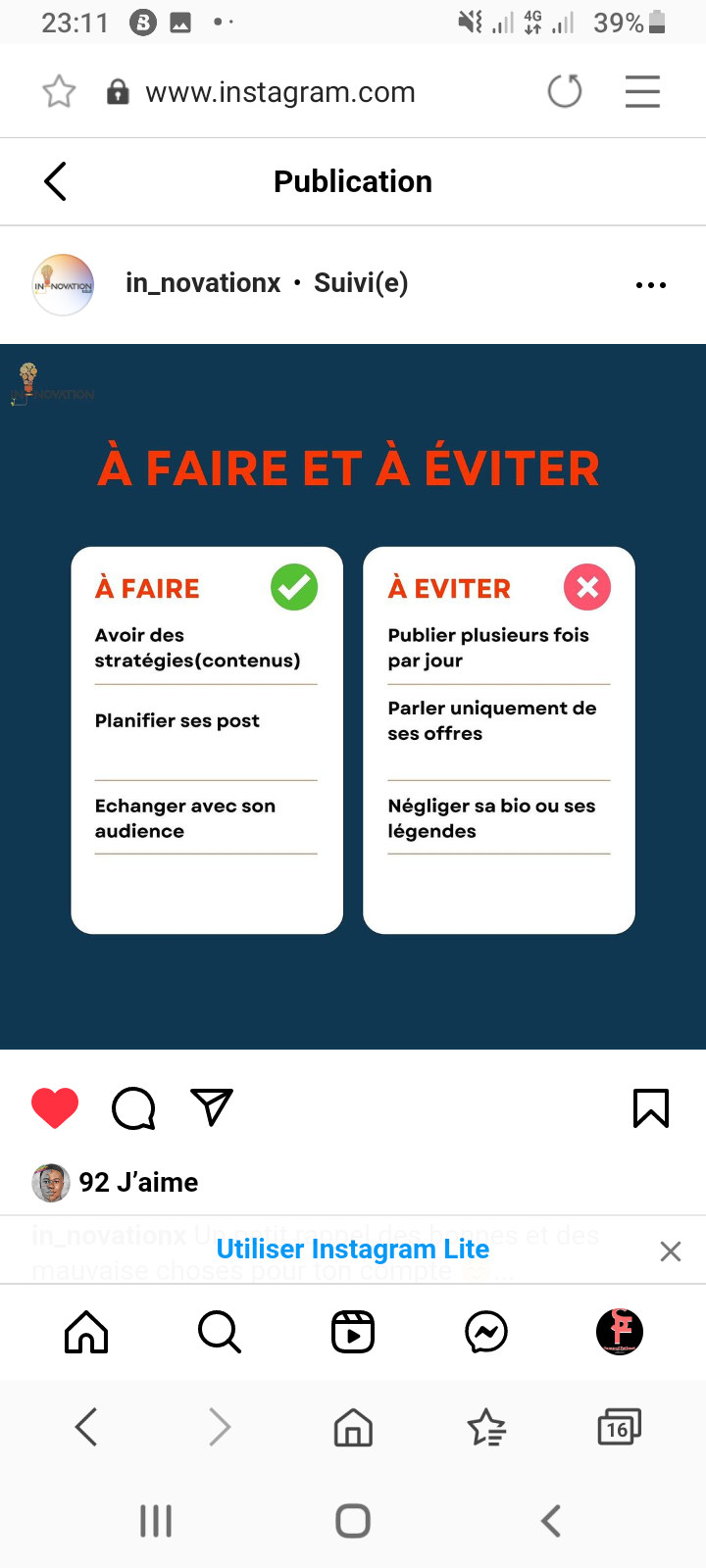This screenshot has width=706, height=1568.
Task: Open Messenger direct messages
Action: (486, 1332)
